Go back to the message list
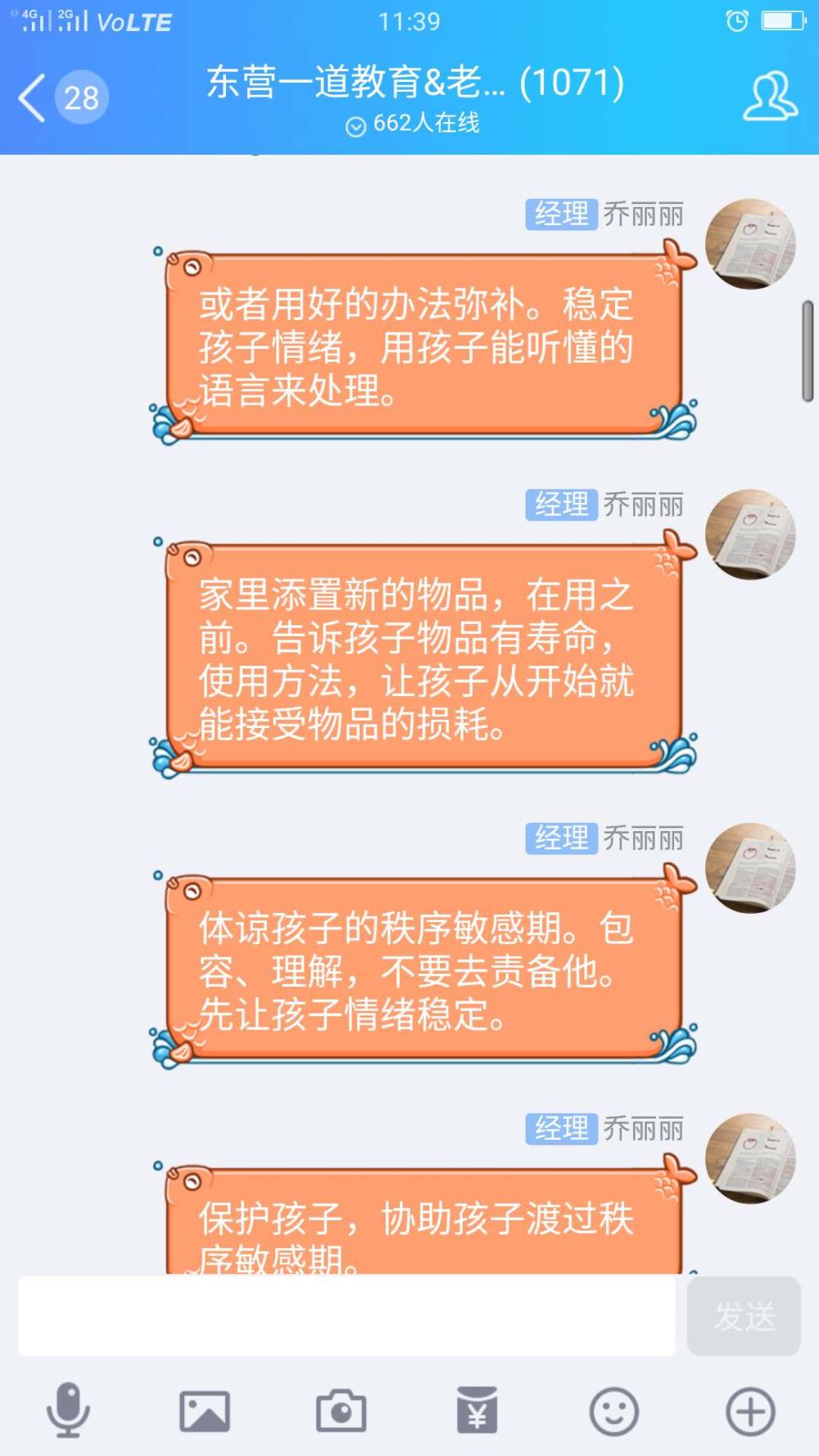The width and height of the screenshot is (819, 1456). coord(62,97)
